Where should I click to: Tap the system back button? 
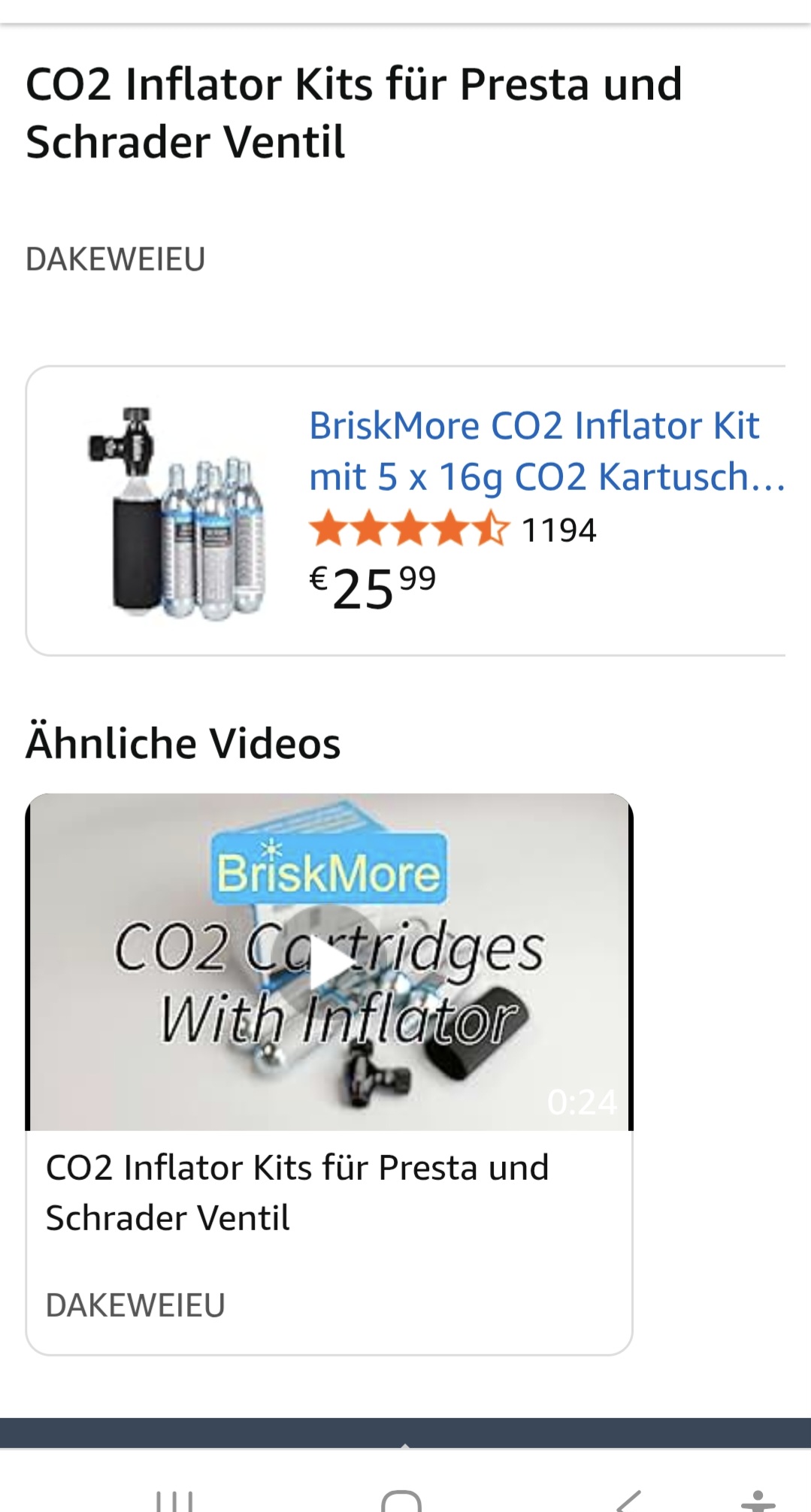[628, 1500]
